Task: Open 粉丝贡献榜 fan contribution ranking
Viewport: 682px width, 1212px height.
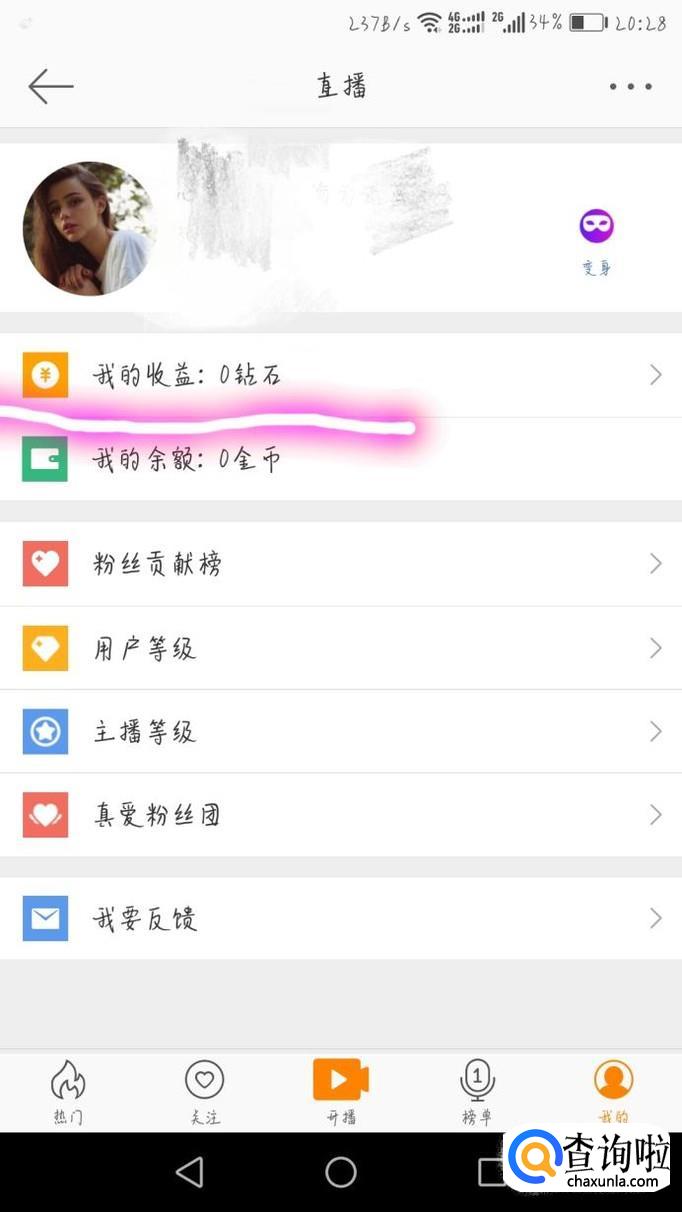Action: pos(341,564)
